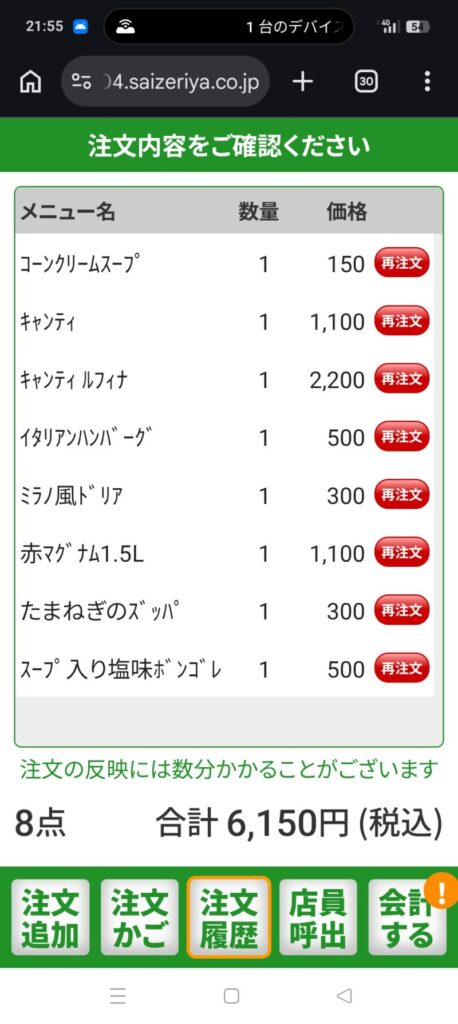Reorder 赤マグナム1.5L
The image size is (458, 1024).
click(x=402, y=553)
